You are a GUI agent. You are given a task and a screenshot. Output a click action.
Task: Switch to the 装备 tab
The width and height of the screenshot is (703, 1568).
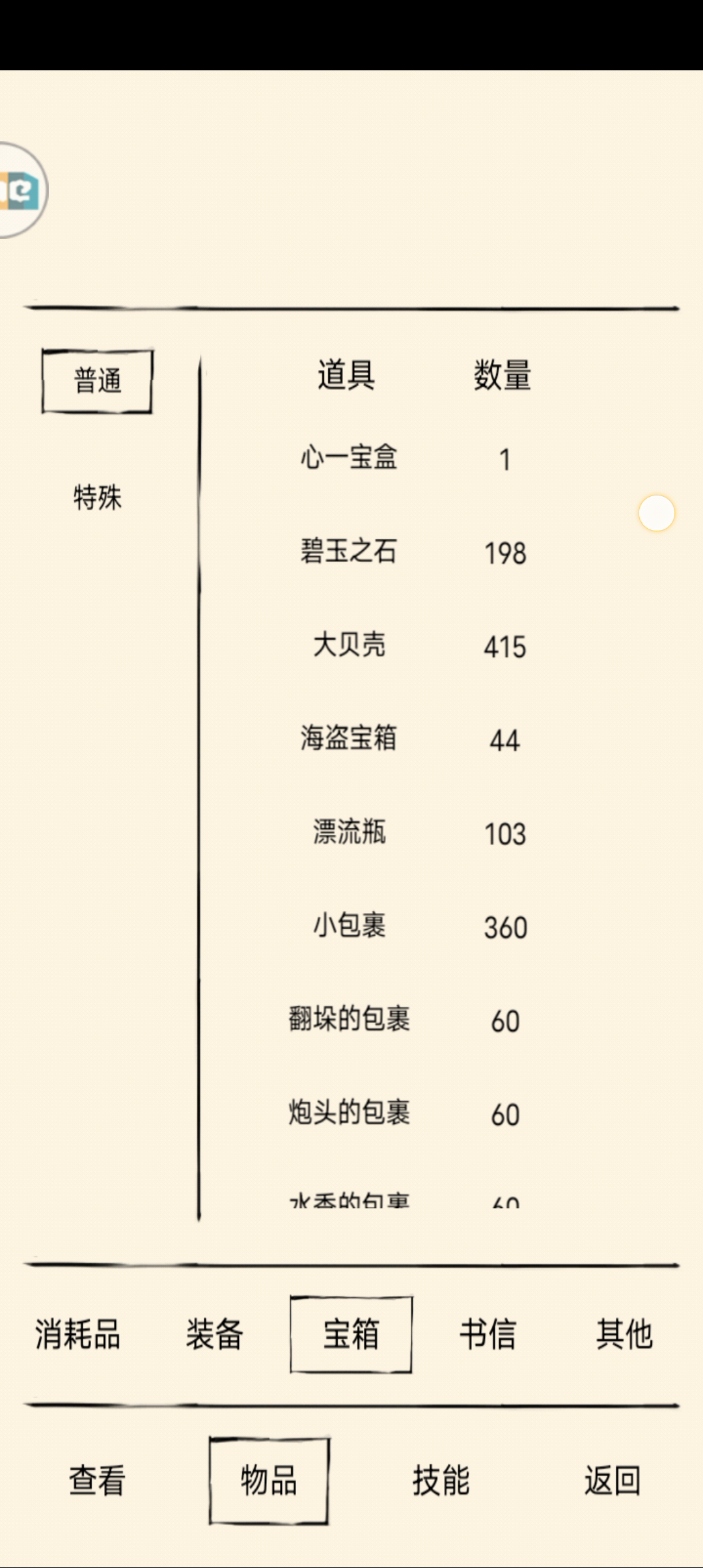pos(214,1334)
